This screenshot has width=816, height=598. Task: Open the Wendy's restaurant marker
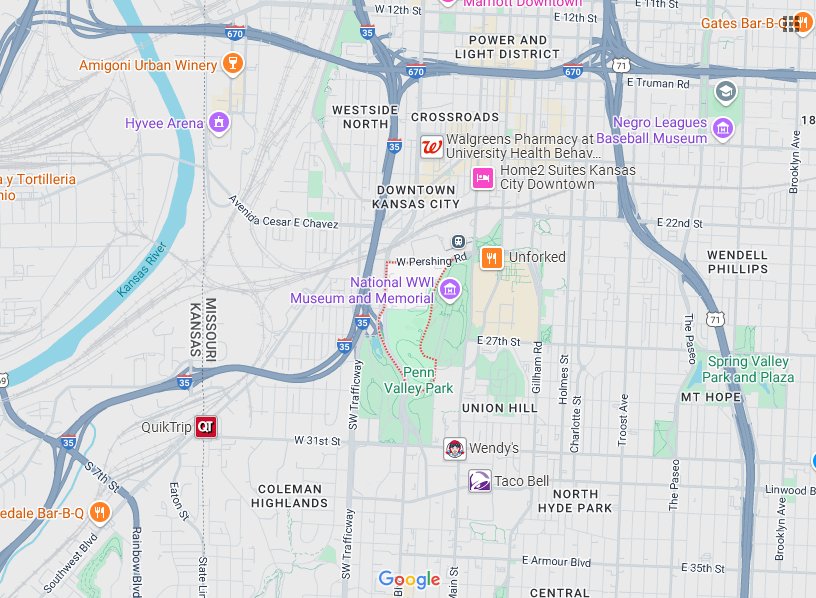click(x=455, y=448)
